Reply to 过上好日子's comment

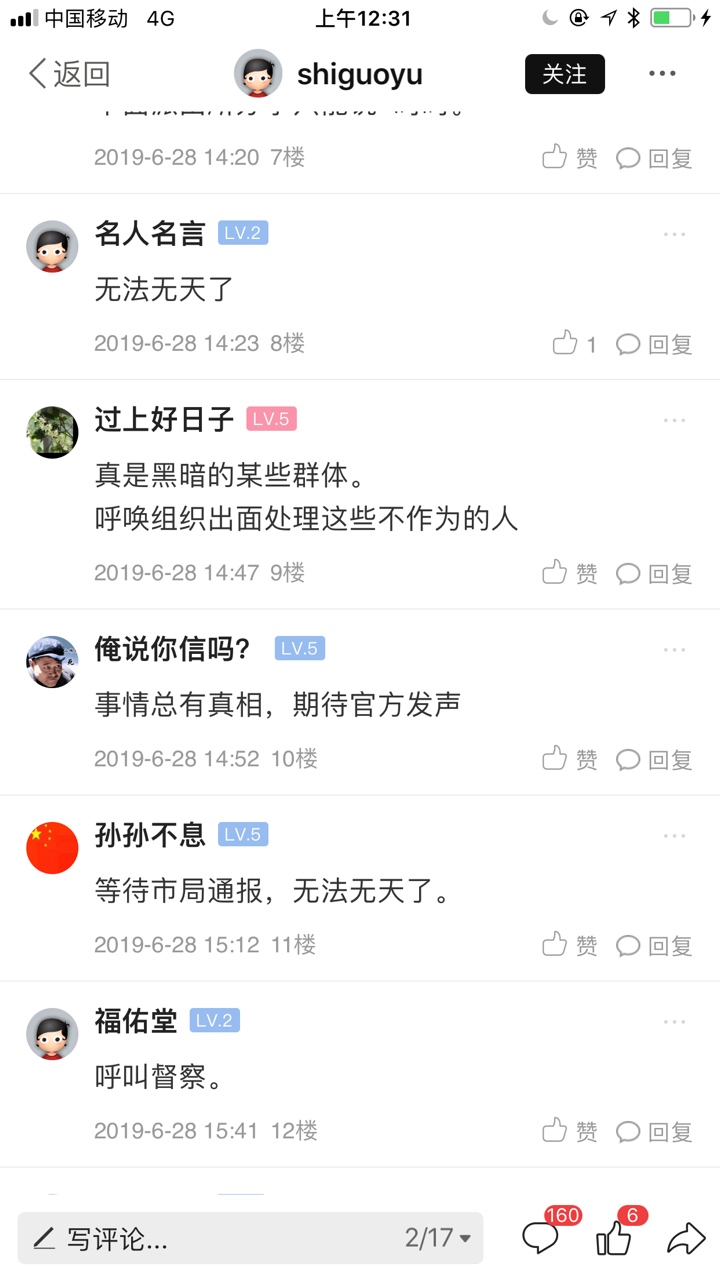pos(655,573)
